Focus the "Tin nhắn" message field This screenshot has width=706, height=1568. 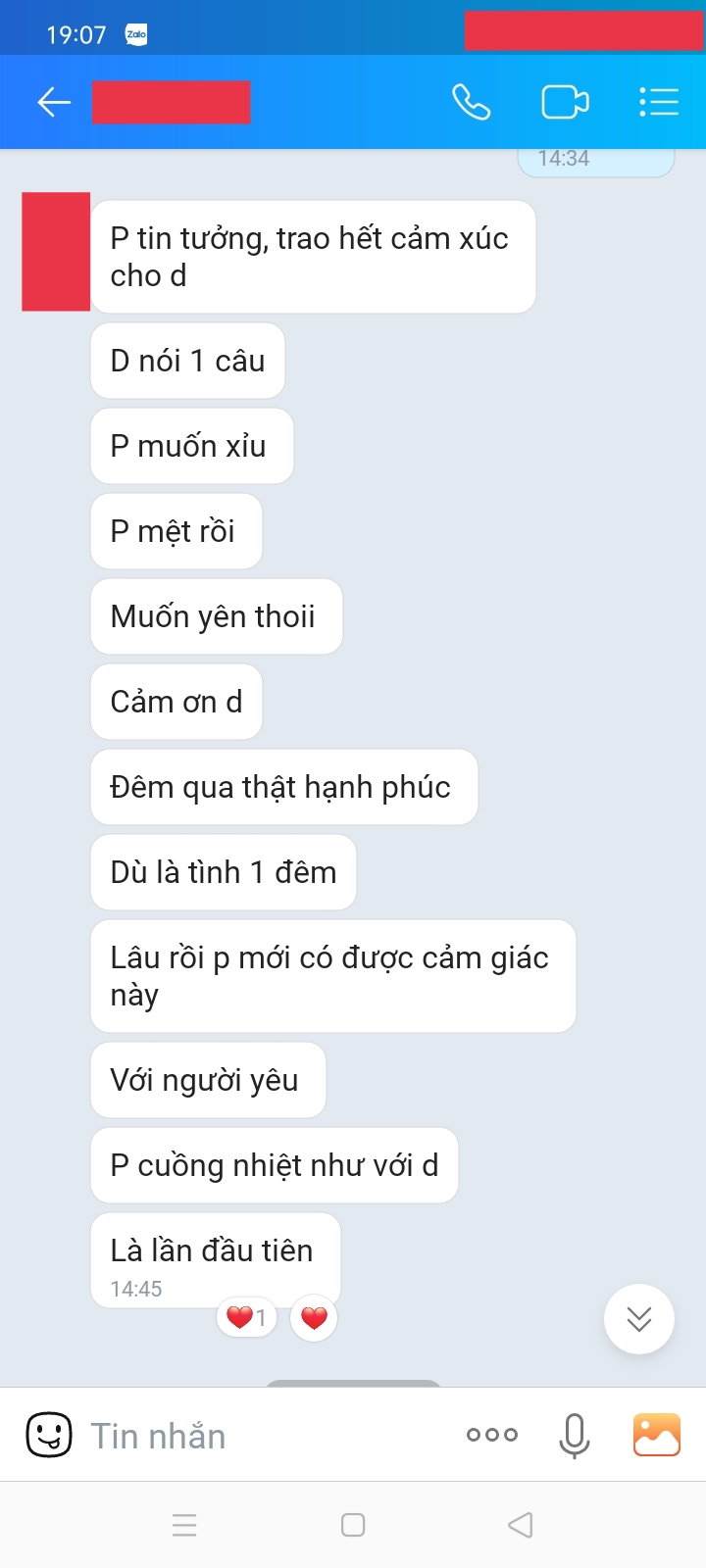265,1436
